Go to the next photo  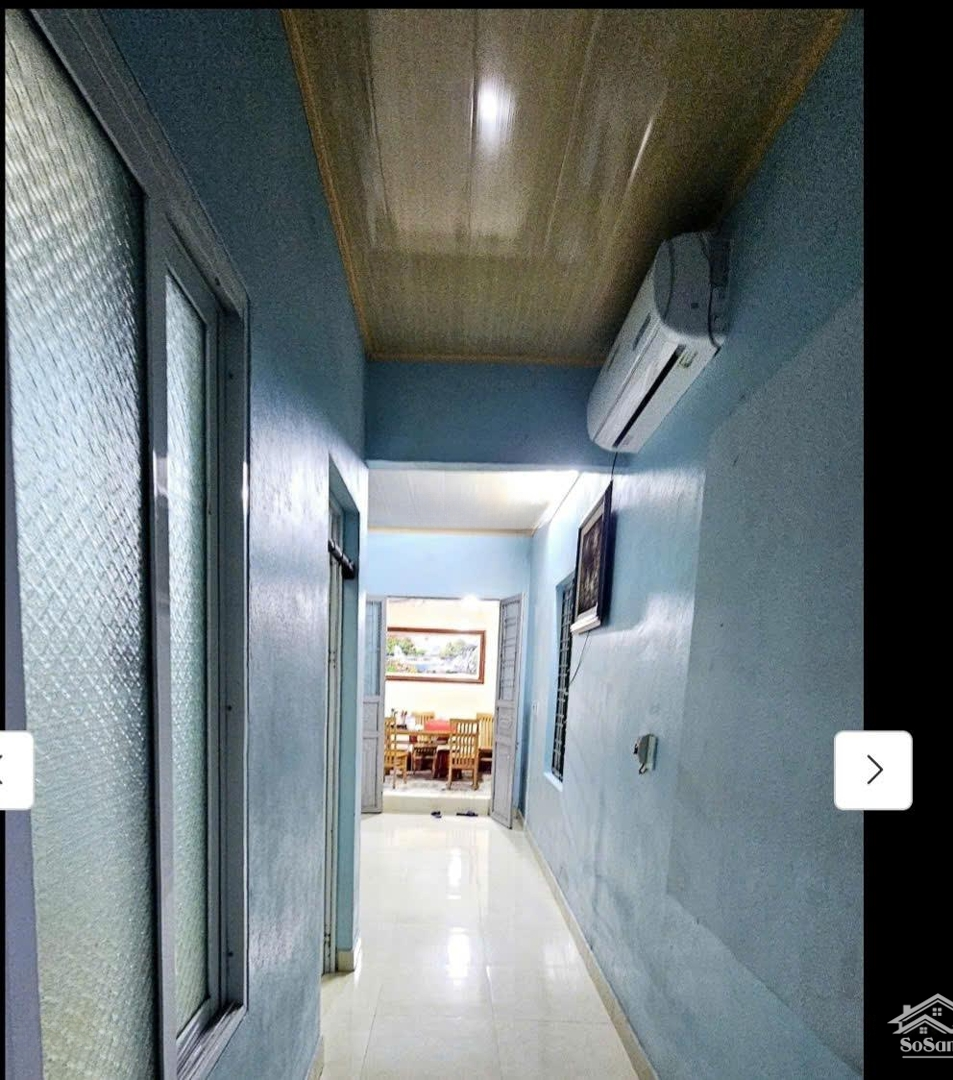point(873,770)
